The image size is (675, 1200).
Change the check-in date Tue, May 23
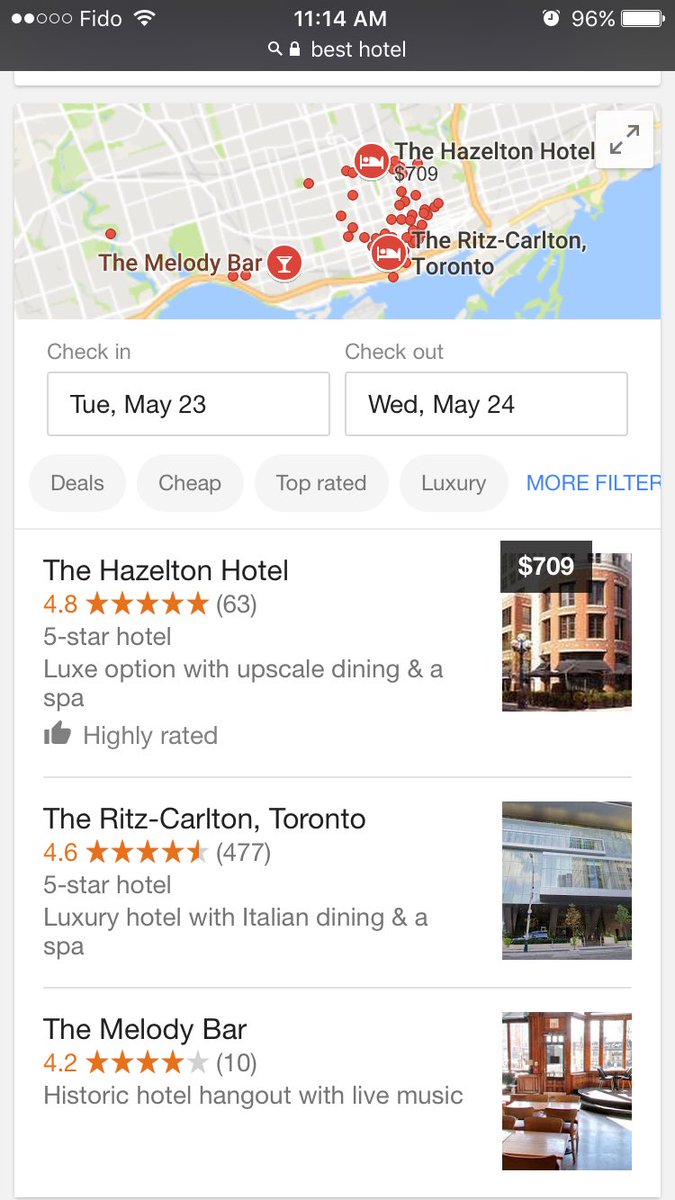188,404
